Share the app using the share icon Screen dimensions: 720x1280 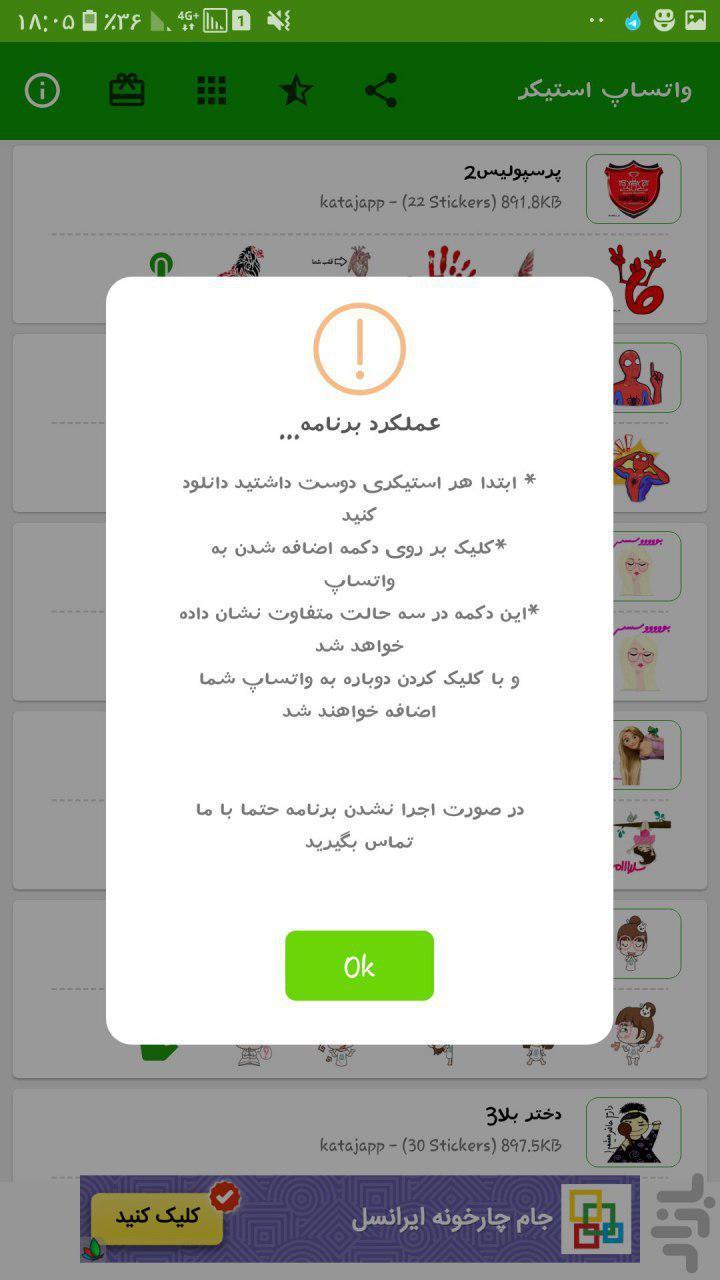(381, 91)
